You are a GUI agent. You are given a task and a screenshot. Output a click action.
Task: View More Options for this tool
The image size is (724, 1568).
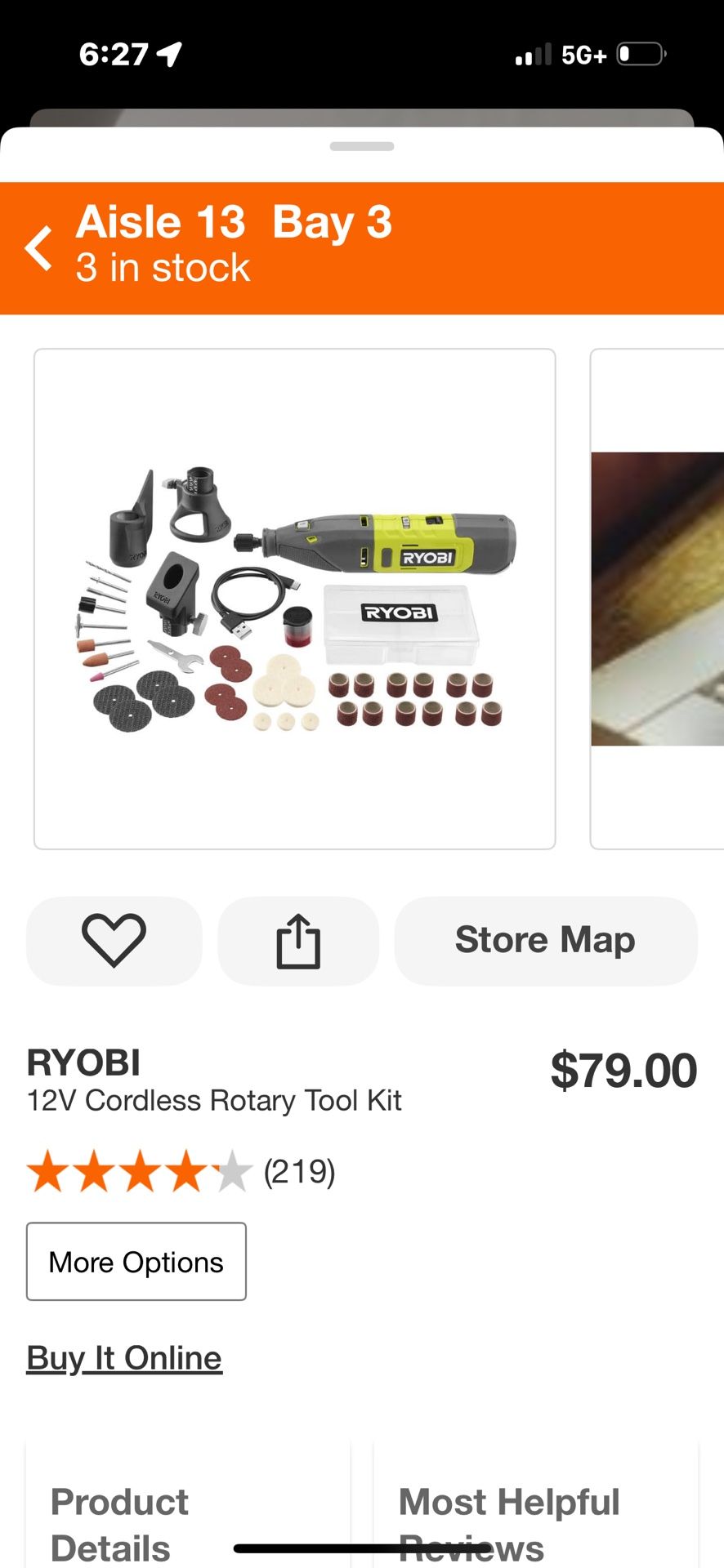136,1262
